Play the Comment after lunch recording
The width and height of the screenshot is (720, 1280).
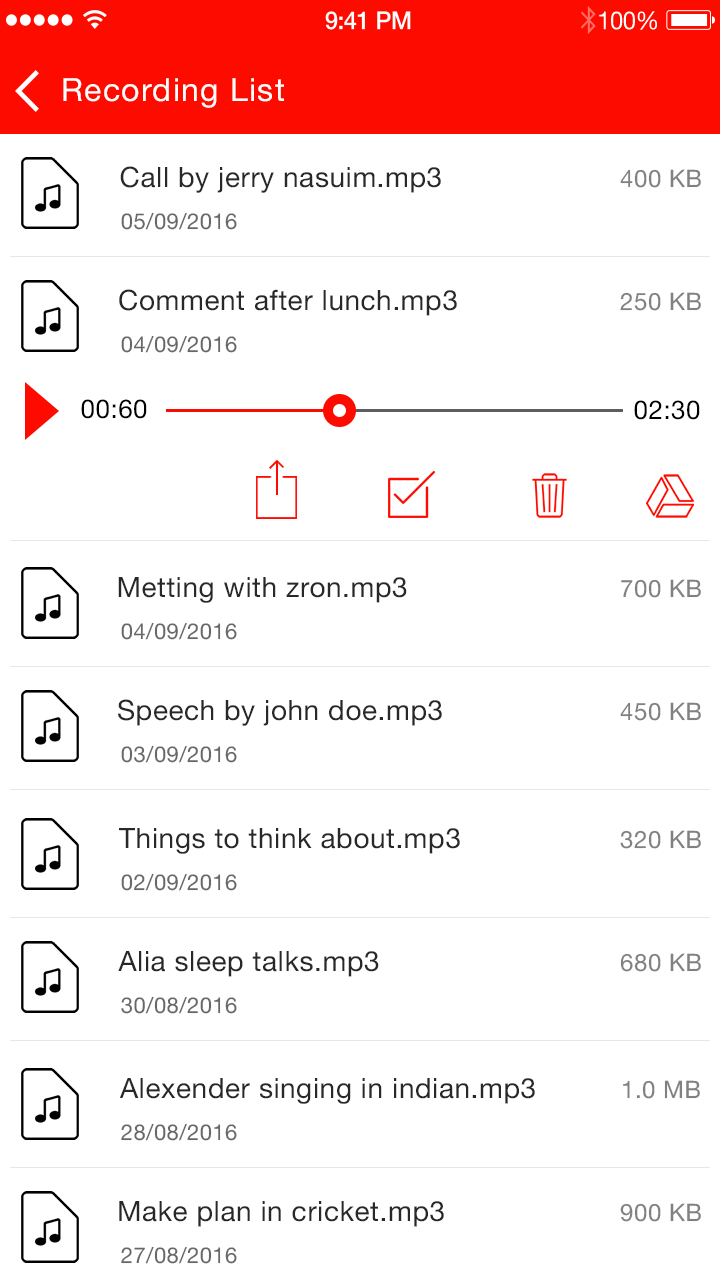(x=41, y=410)
